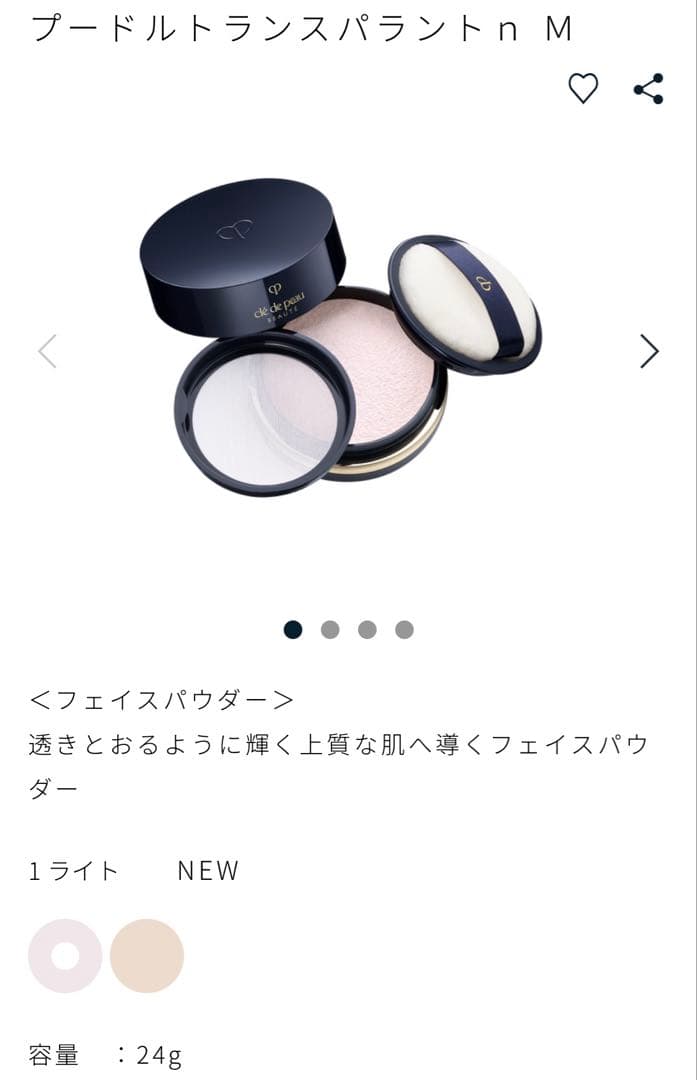Add this face powder to favorites

click(x=583, y=89)
